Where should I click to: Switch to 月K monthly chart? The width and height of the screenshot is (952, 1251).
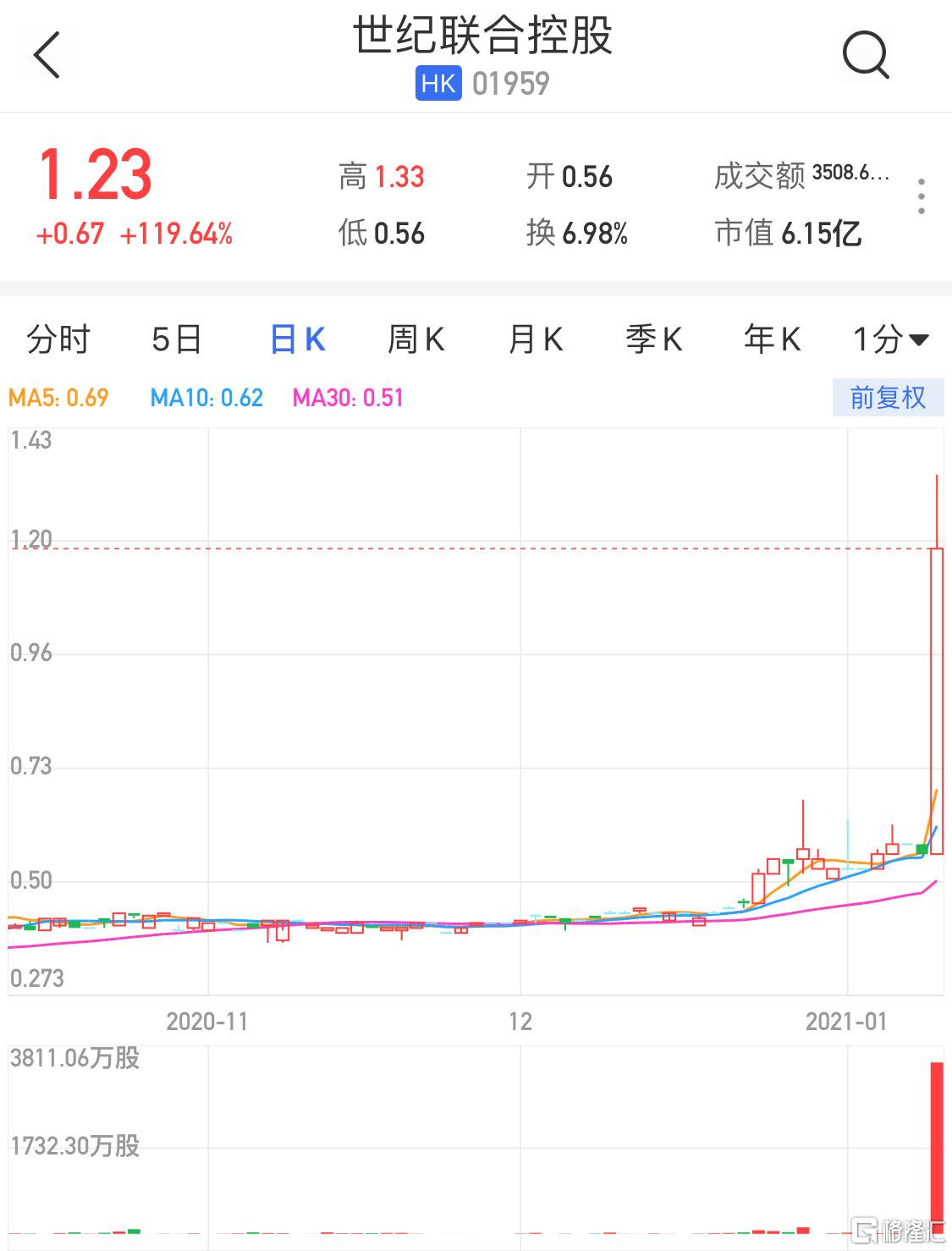point(535,339)
